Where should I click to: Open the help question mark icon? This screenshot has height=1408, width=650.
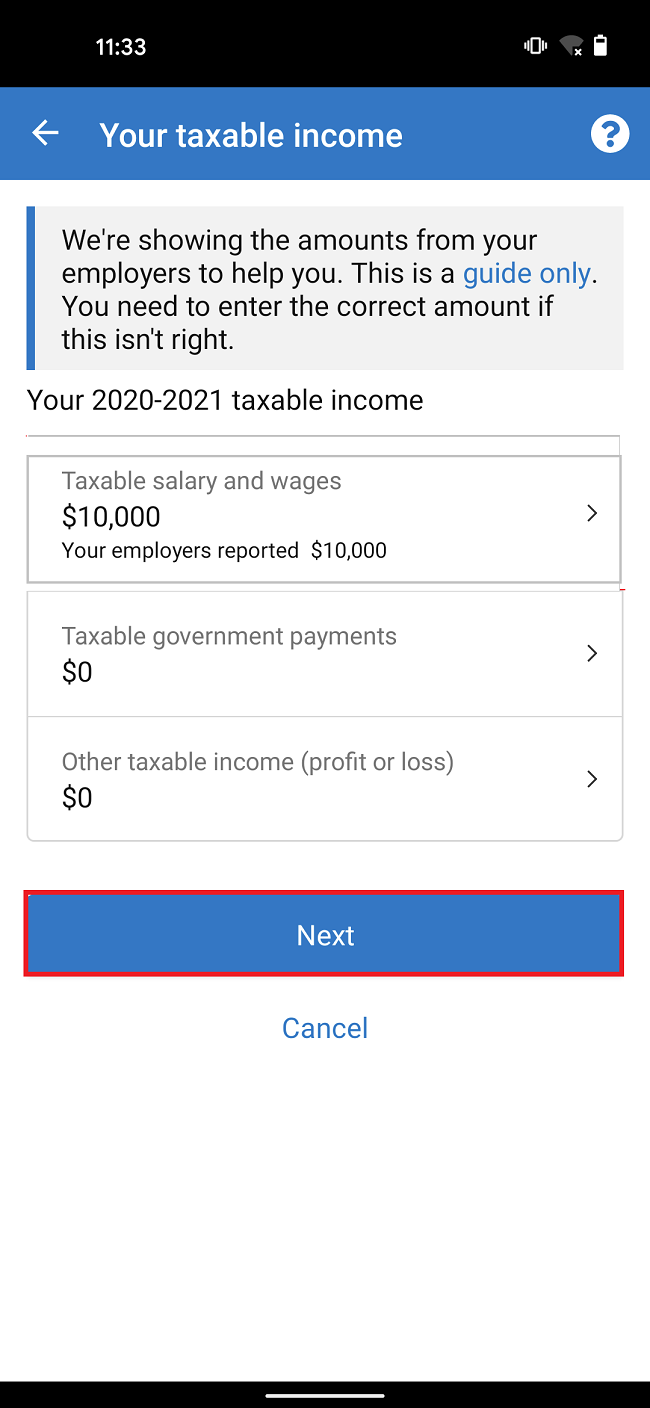click(x=610, y=134)
